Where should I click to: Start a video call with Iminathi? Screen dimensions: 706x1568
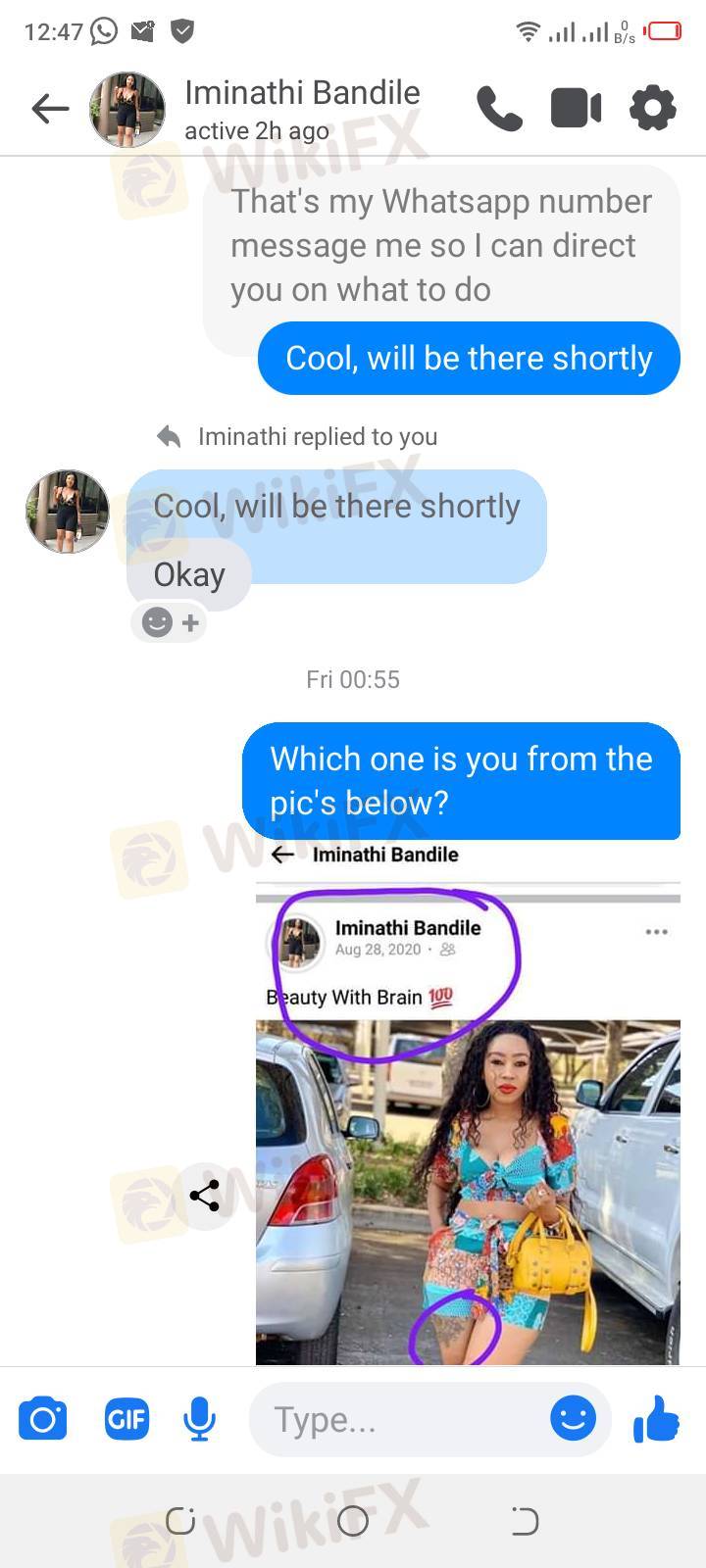tap(576, 108)
